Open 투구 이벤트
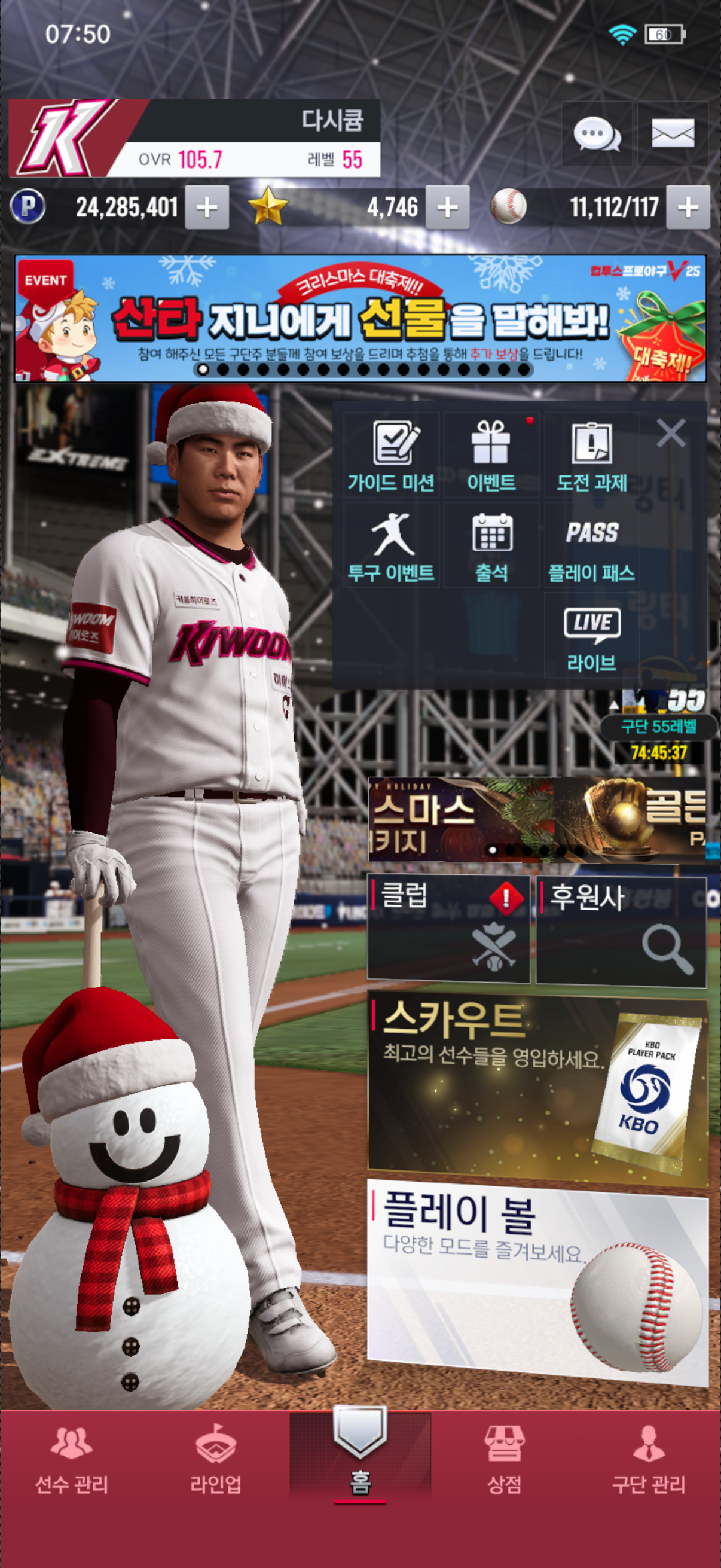Viewport: 721px width, 1568px height. tap(391, 546)
